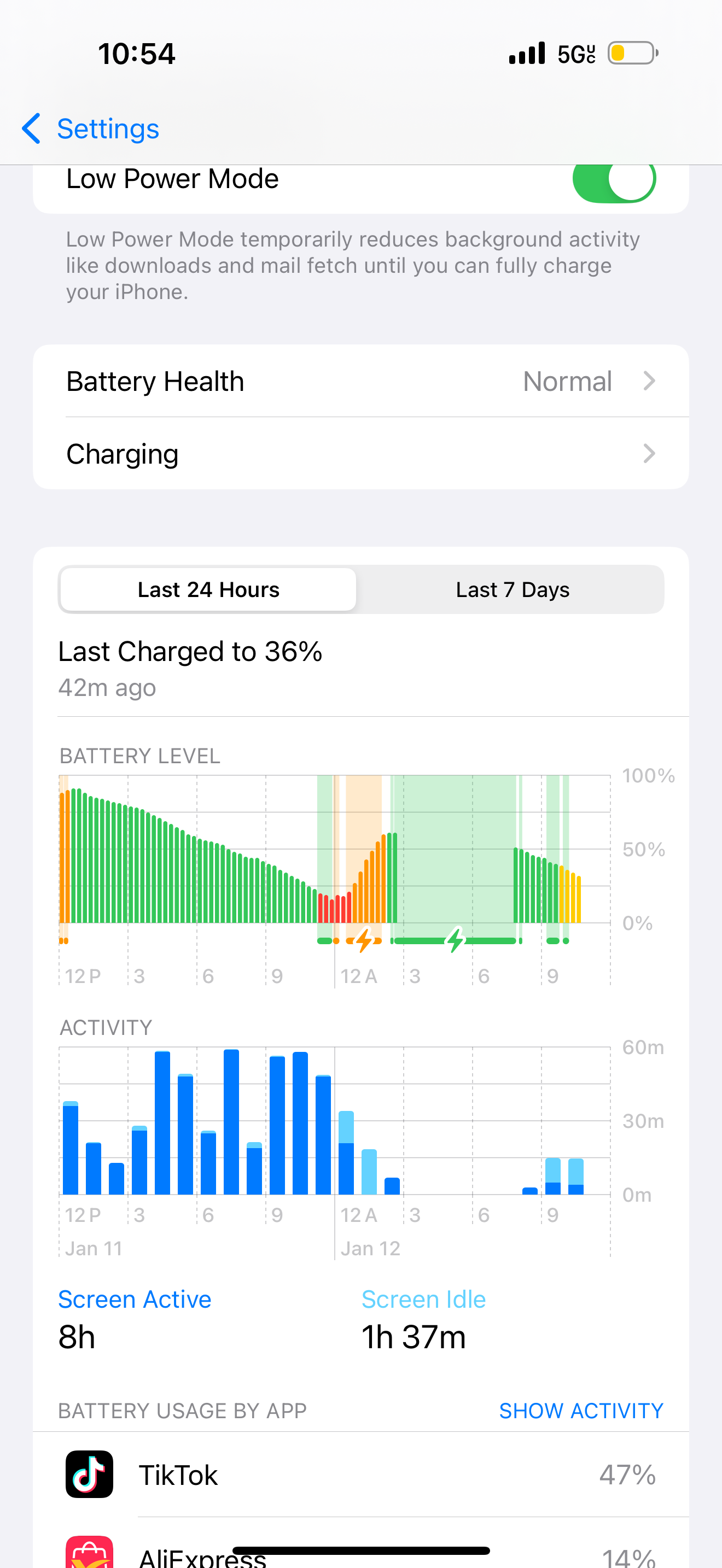Open AliExpress battery usage row
The image size is (722, 1568).
(360, 1555)
